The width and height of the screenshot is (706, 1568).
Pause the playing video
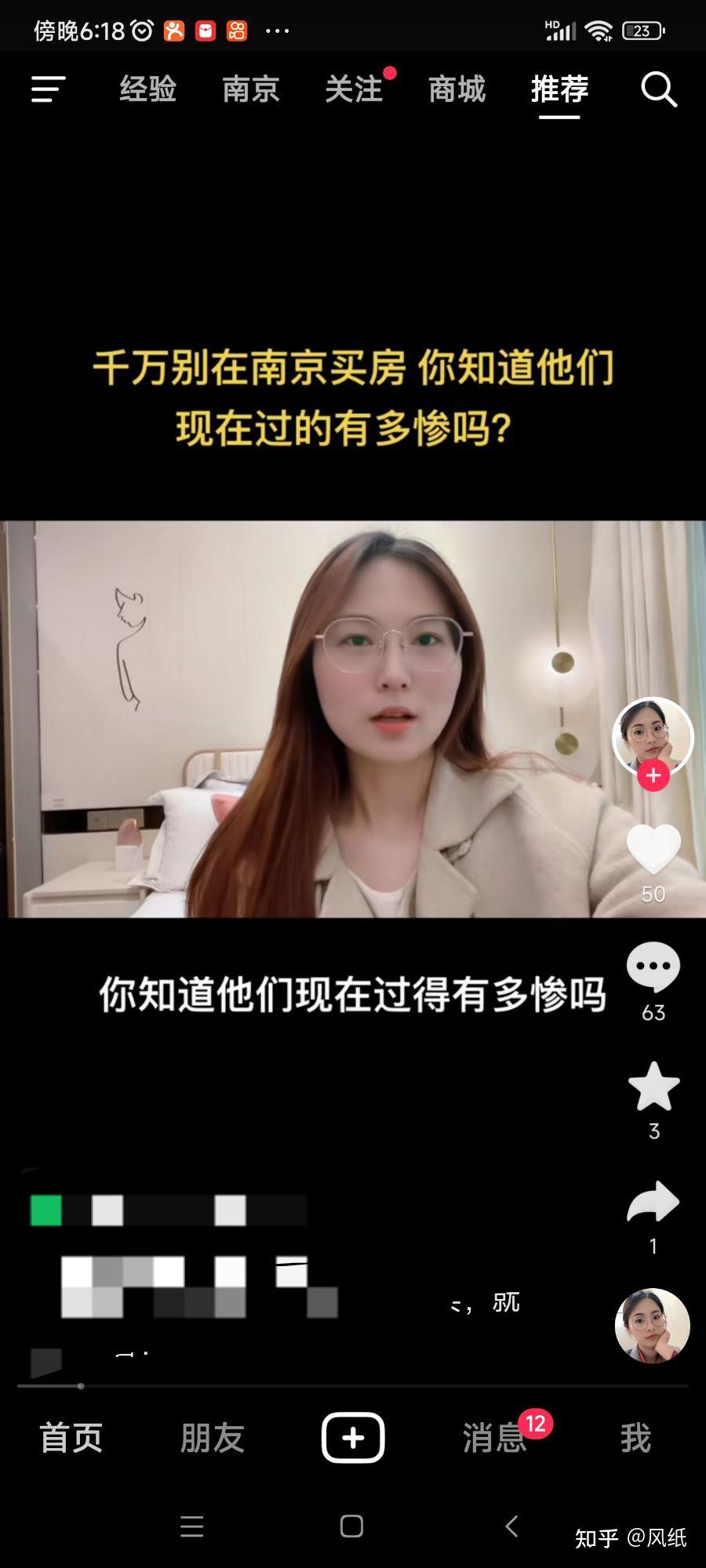pyautogui.click(x=314, y=719)
